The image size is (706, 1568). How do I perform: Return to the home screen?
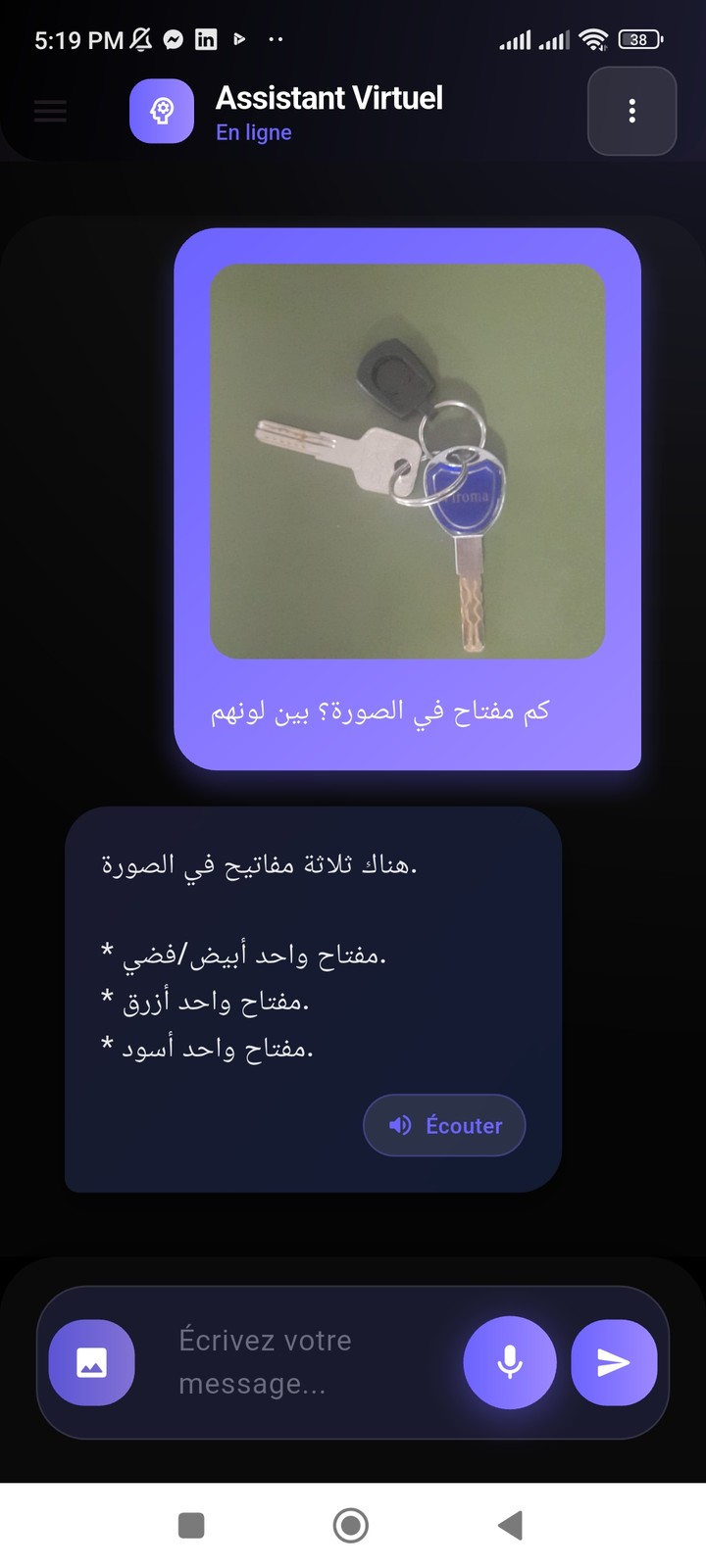tap(350, 1525)
